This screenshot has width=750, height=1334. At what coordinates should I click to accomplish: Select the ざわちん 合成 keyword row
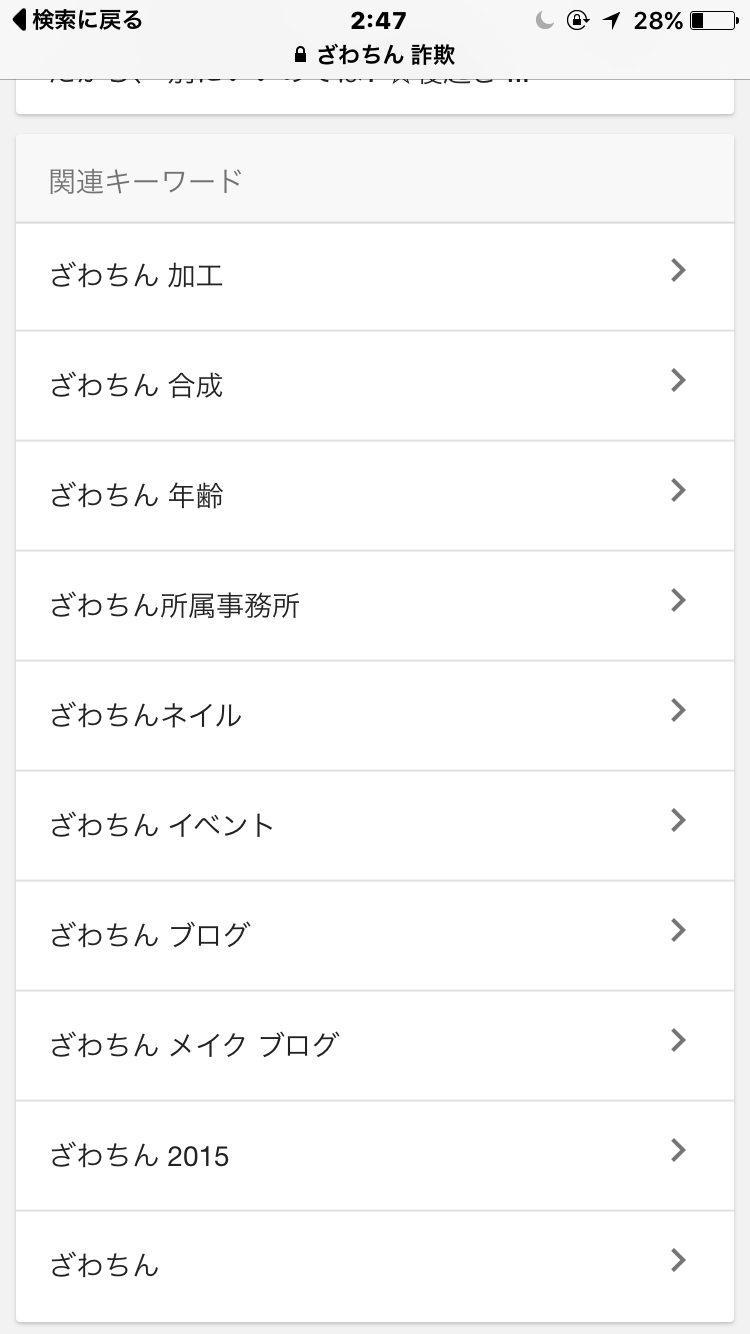pos(375,386)
